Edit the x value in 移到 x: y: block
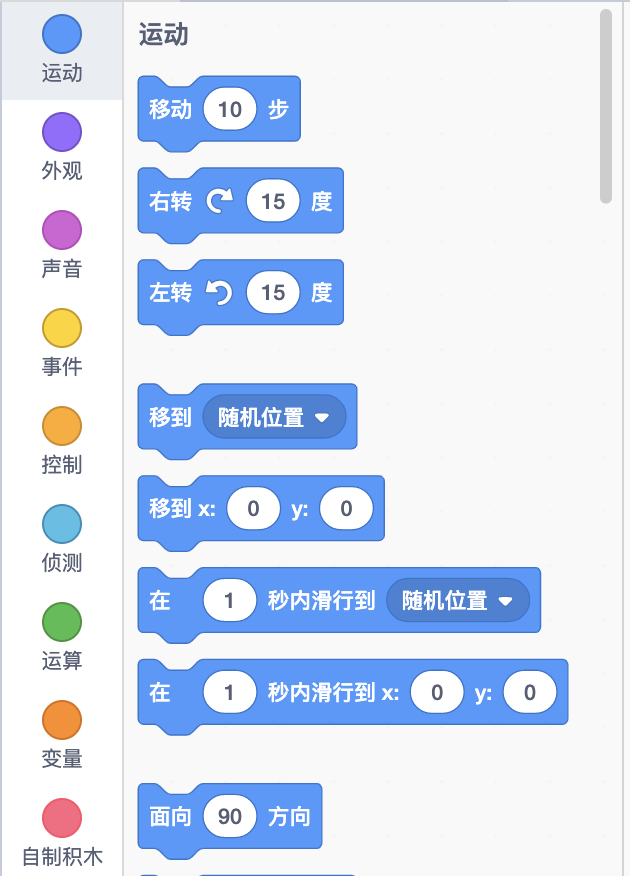The image size is (630, 876). click(x=253, y=509)
